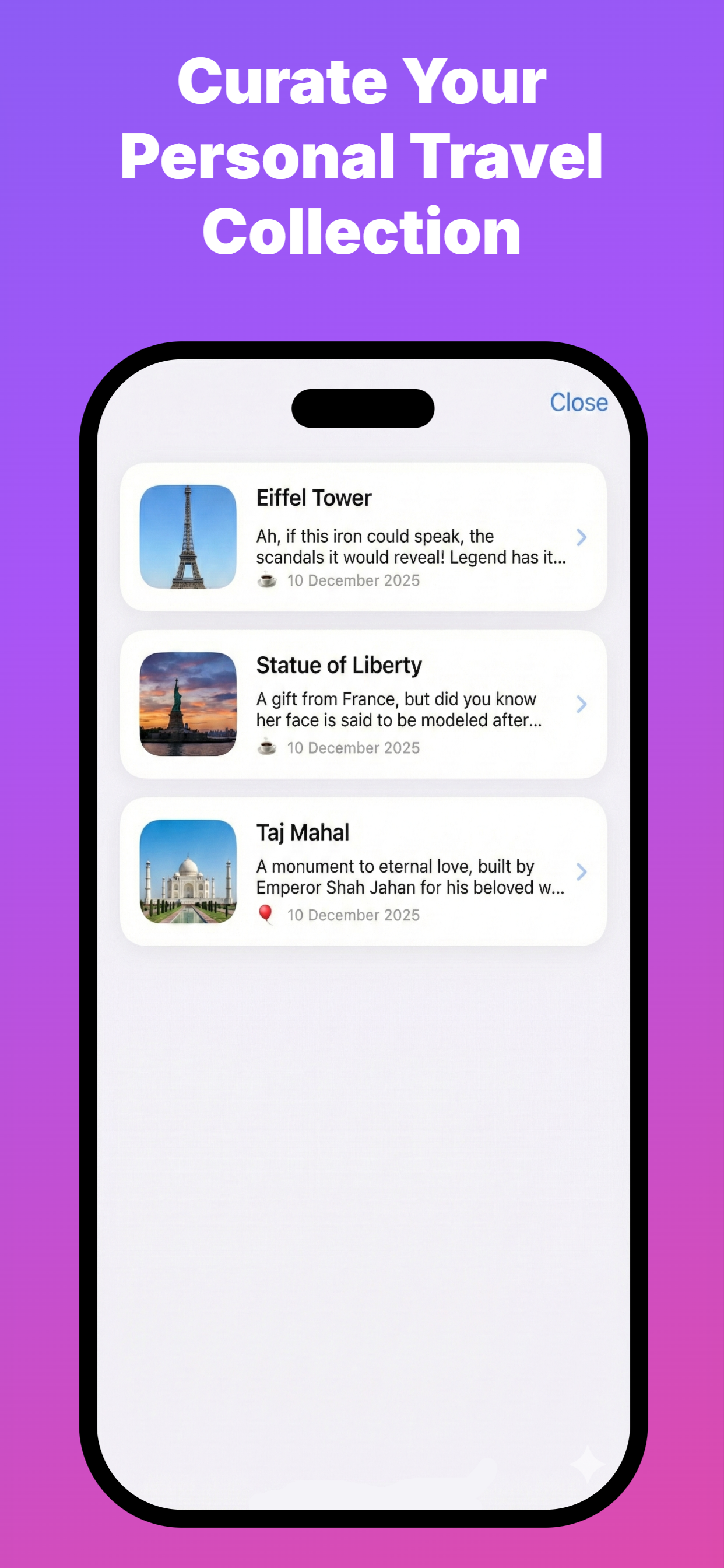Open the Eiffel Tower detail page
The height and width of the screenshot is (1568, 724).
tap(364, 537)
